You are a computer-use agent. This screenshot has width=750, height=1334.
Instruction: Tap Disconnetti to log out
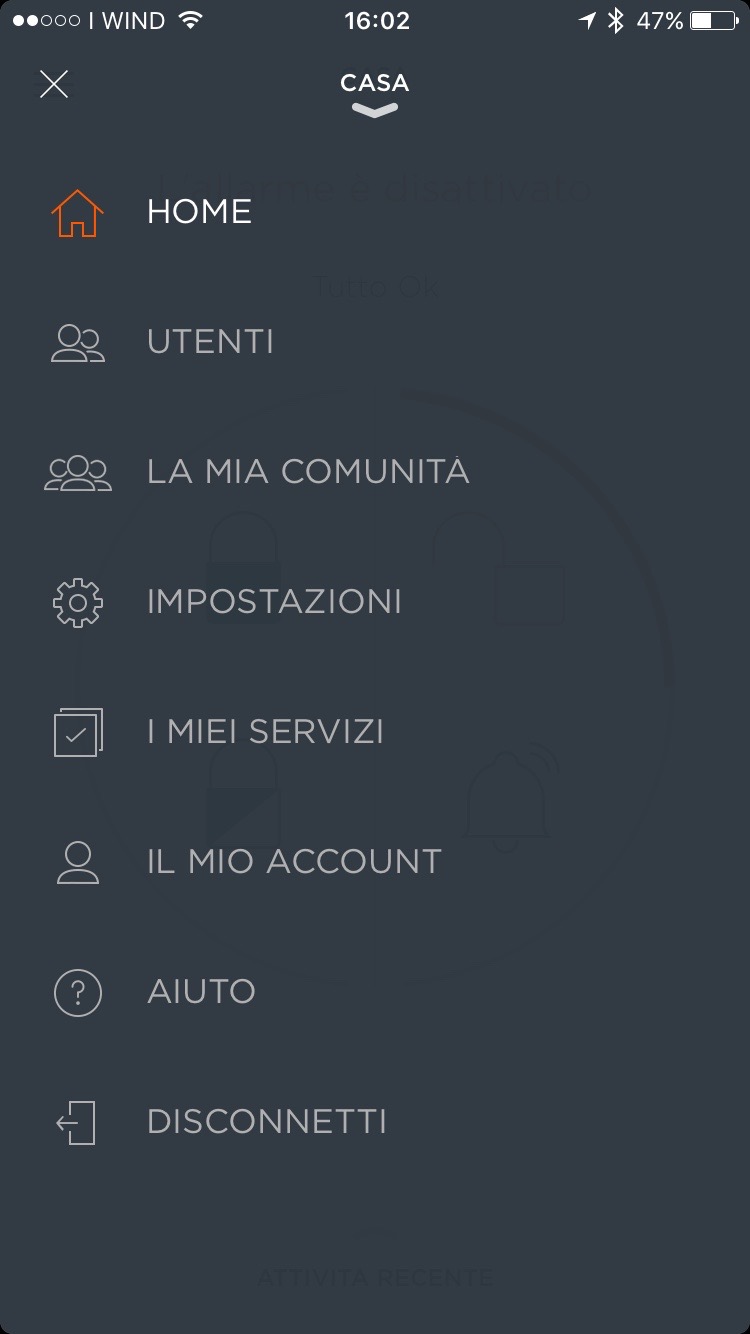click(266, 1122)
